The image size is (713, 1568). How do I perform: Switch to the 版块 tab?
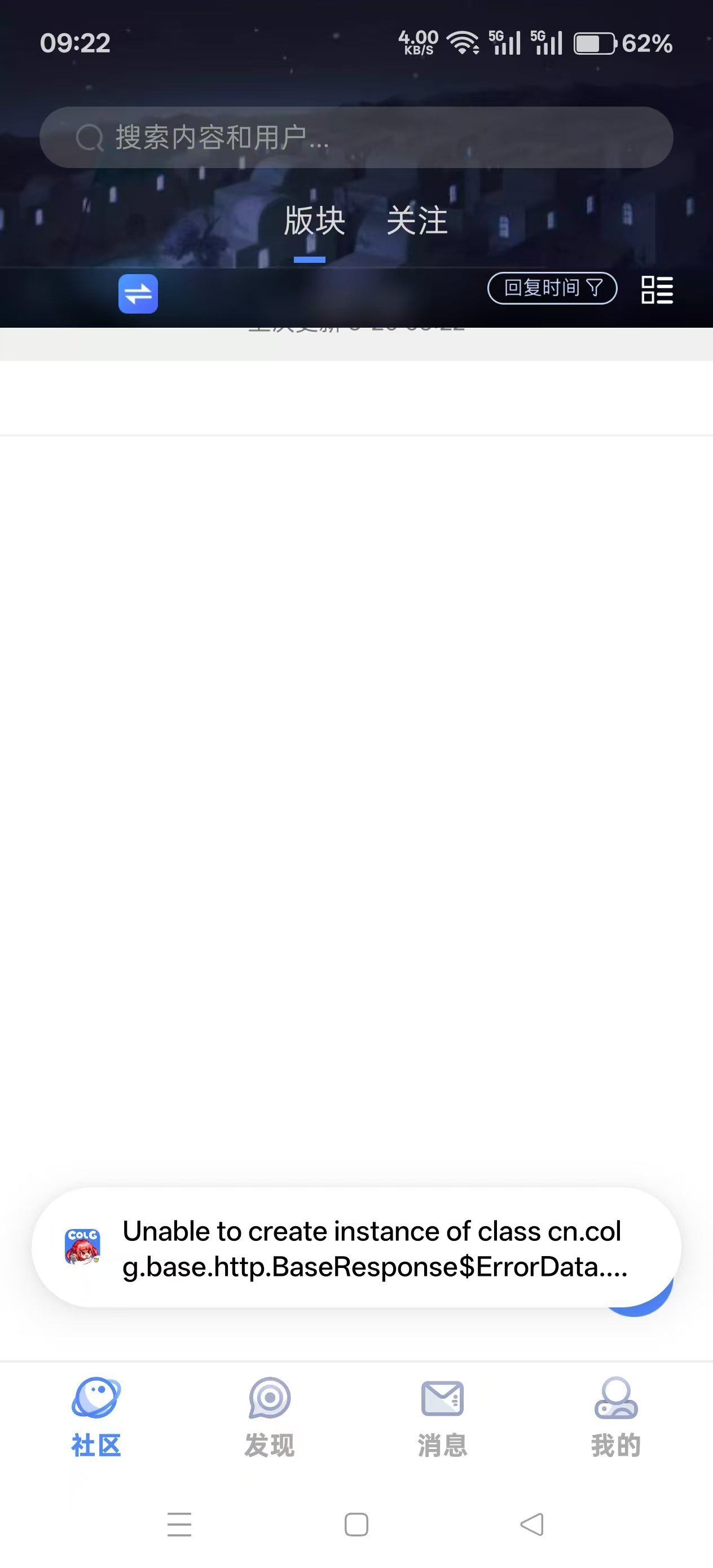[314, 221]
